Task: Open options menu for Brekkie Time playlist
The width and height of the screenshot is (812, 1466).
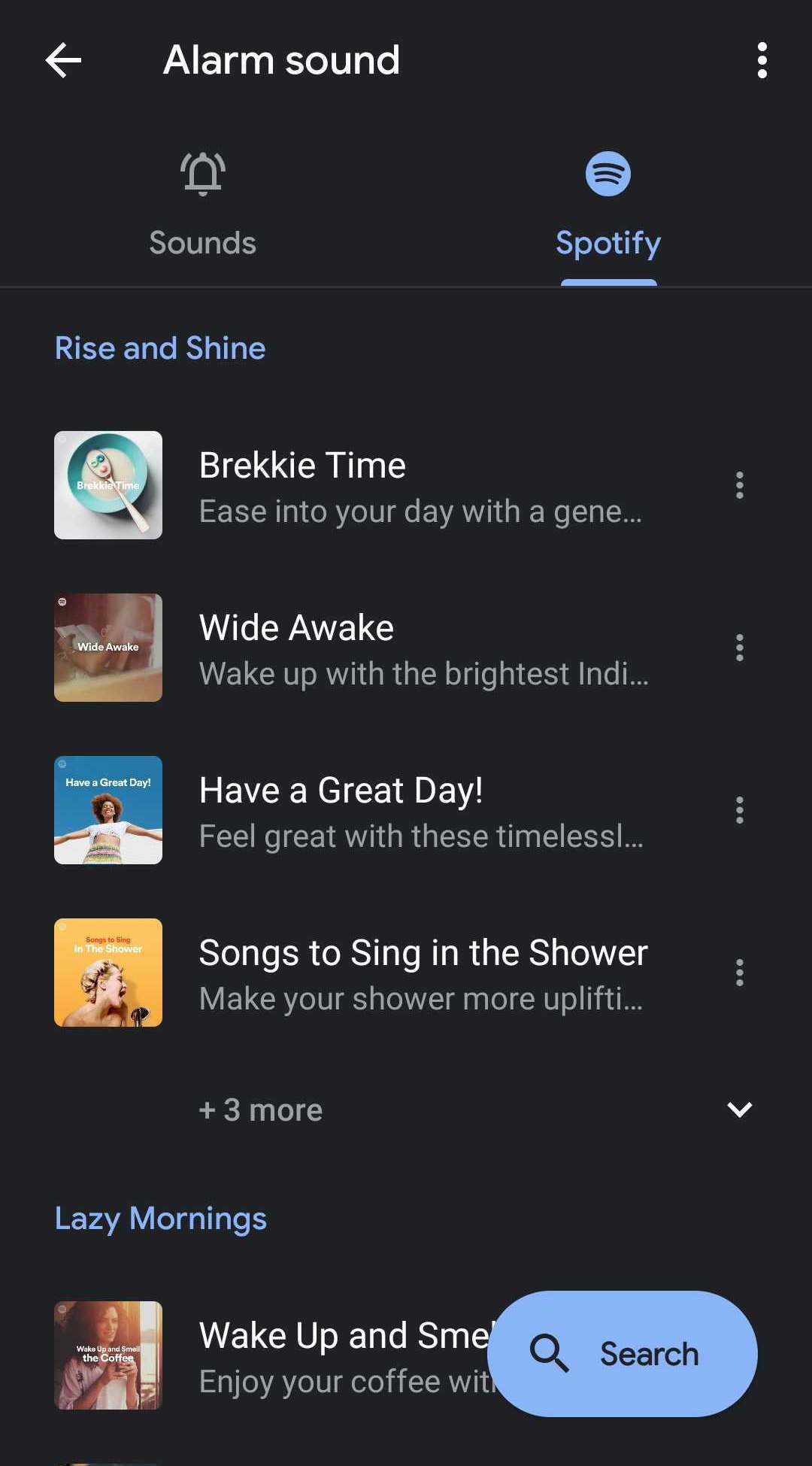Action: tap(739, 486)
